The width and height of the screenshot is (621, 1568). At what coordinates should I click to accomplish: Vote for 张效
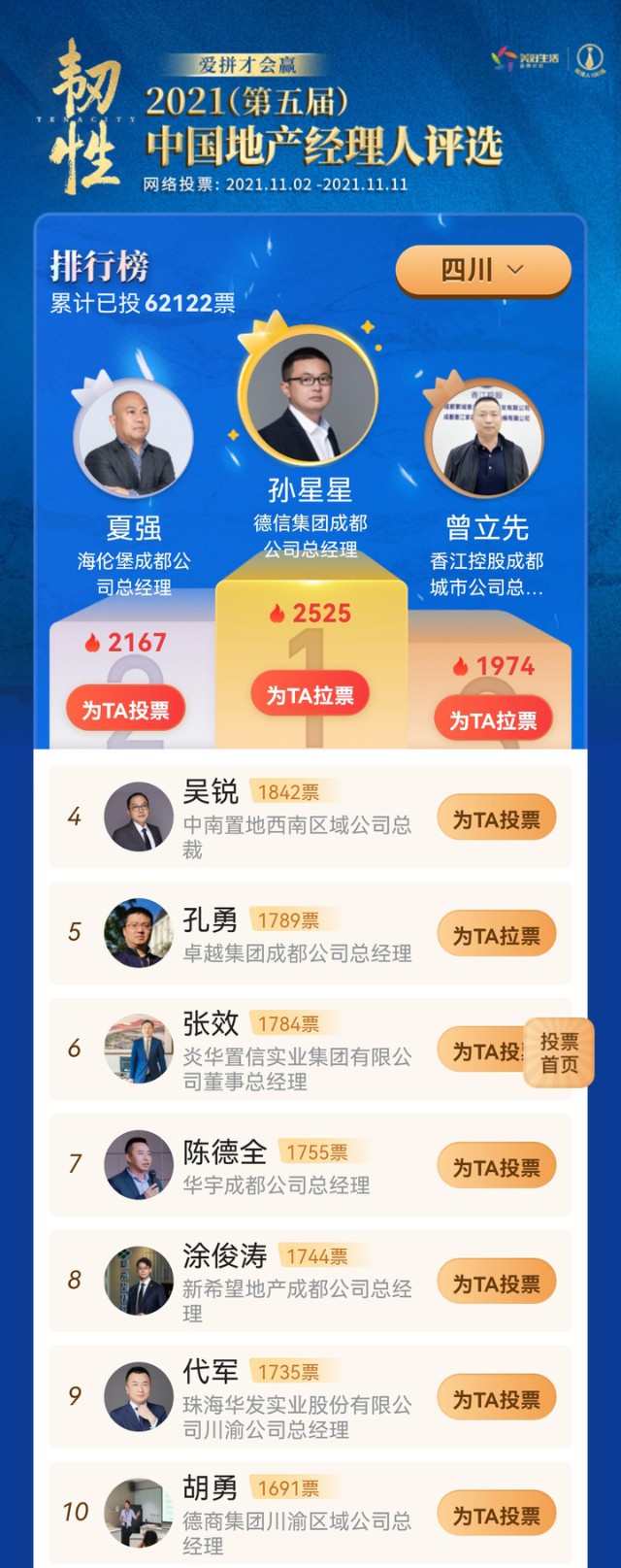coord(480,1051)
